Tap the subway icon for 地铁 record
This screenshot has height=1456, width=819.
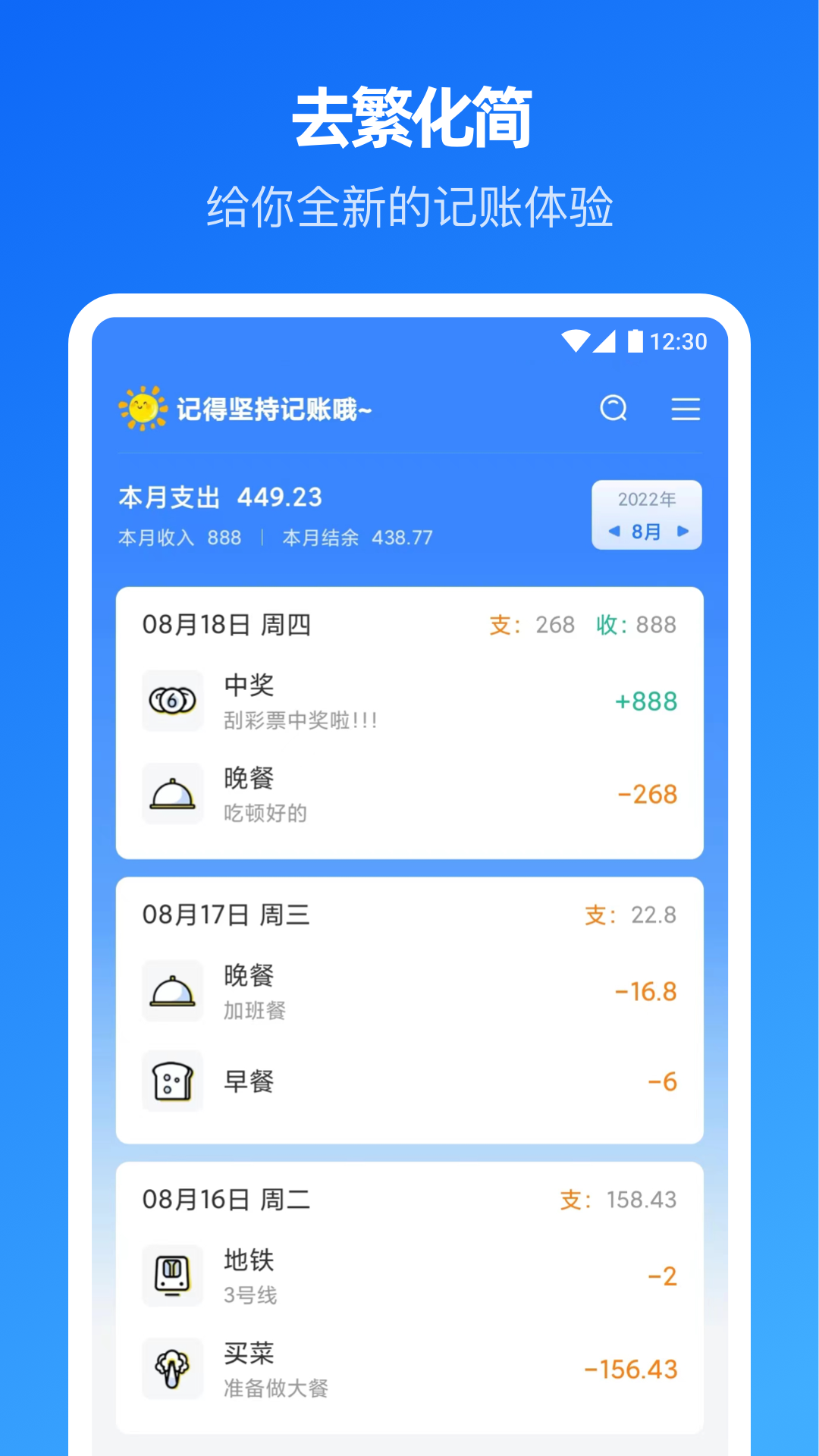(x=172, y=1276)
